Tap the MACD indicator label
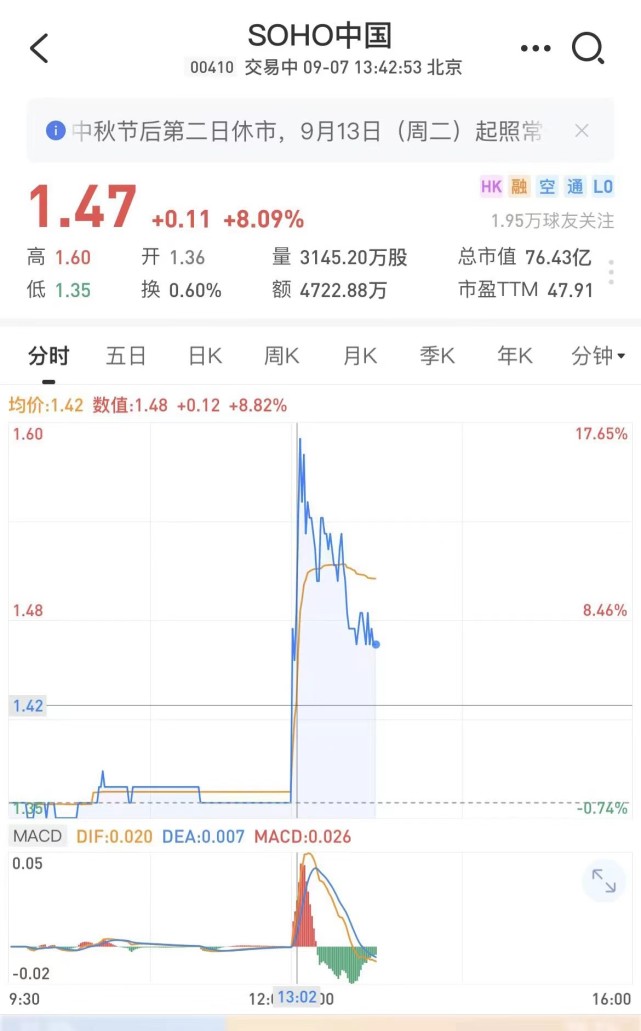 pos(38,836)
